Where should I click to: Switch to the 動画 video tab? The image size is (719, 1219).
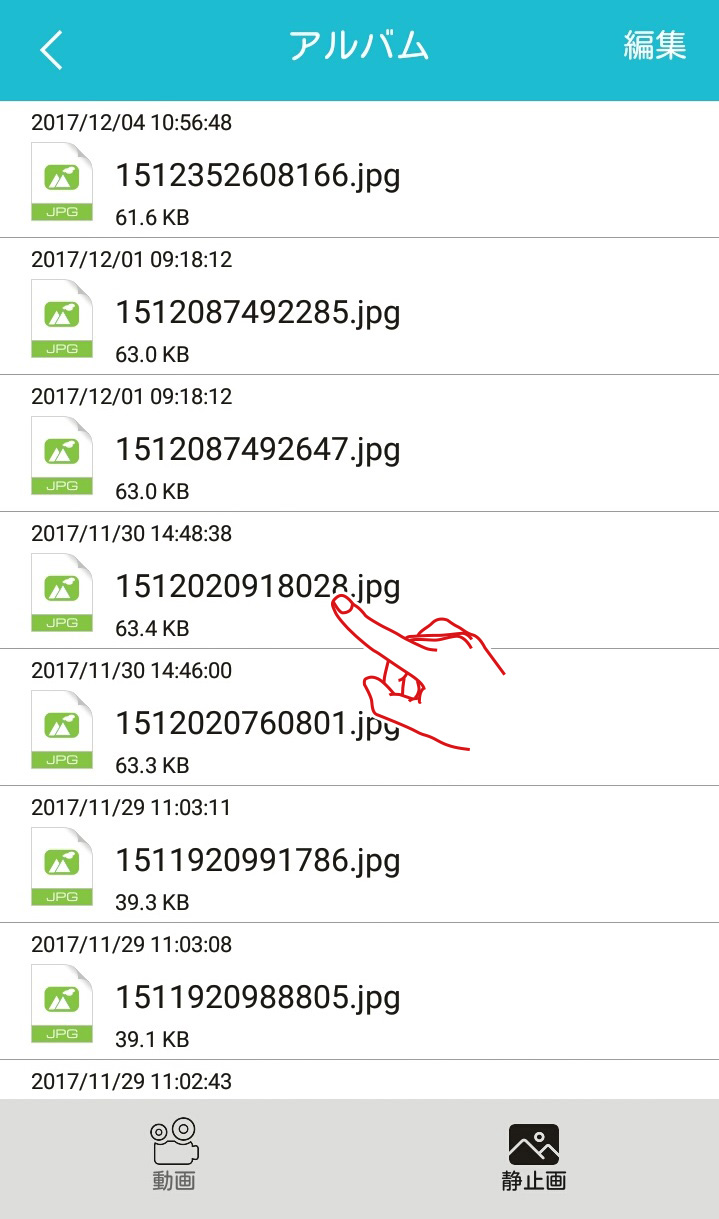pyautogui.click(x=174, y=1155)
